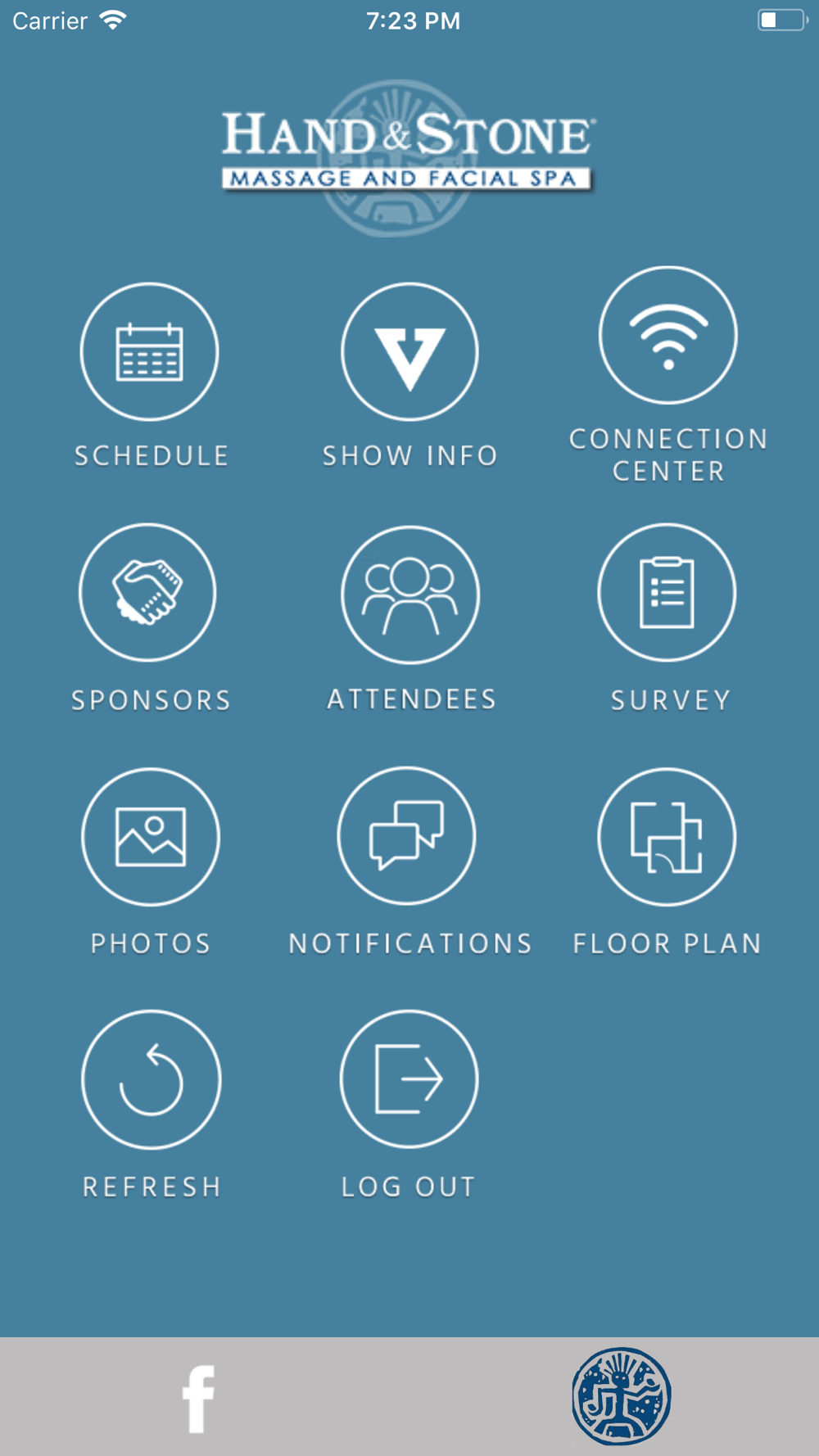Open the Floor Plan
The width and height of the screenshot is (819, 1456).
click(667, 837)
